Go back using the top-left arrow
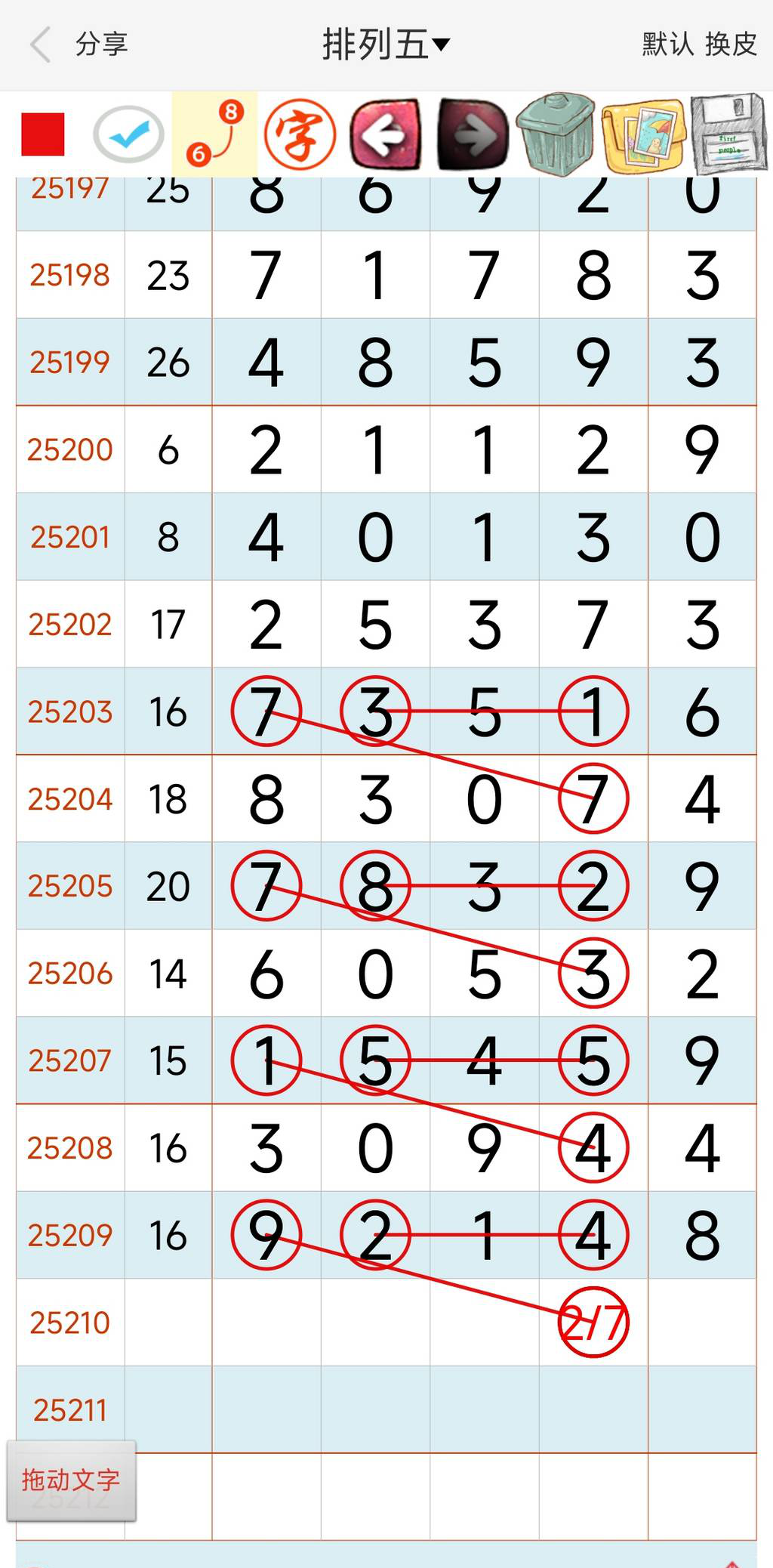 (x=41, y=45)
